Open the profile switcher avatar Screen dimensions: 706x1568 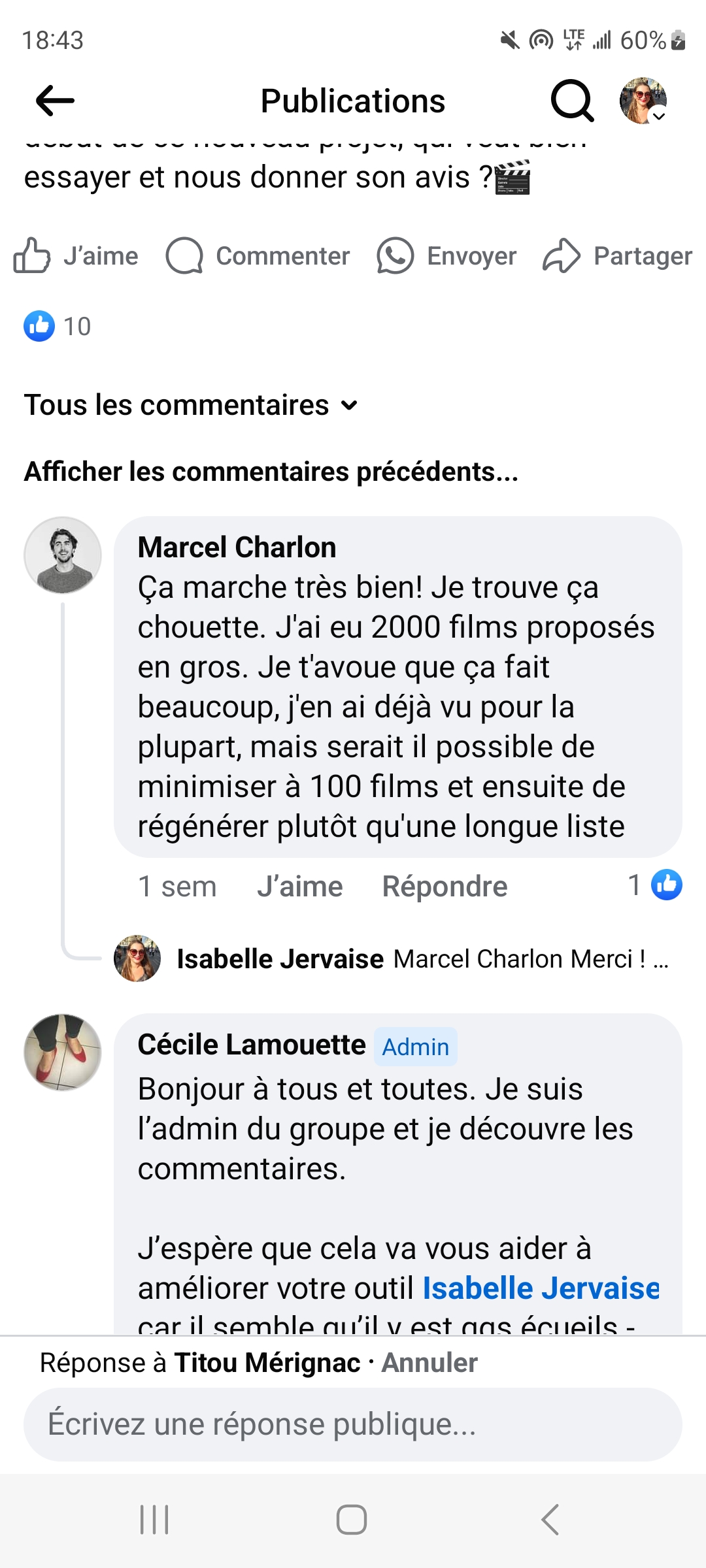coord(643,101)
